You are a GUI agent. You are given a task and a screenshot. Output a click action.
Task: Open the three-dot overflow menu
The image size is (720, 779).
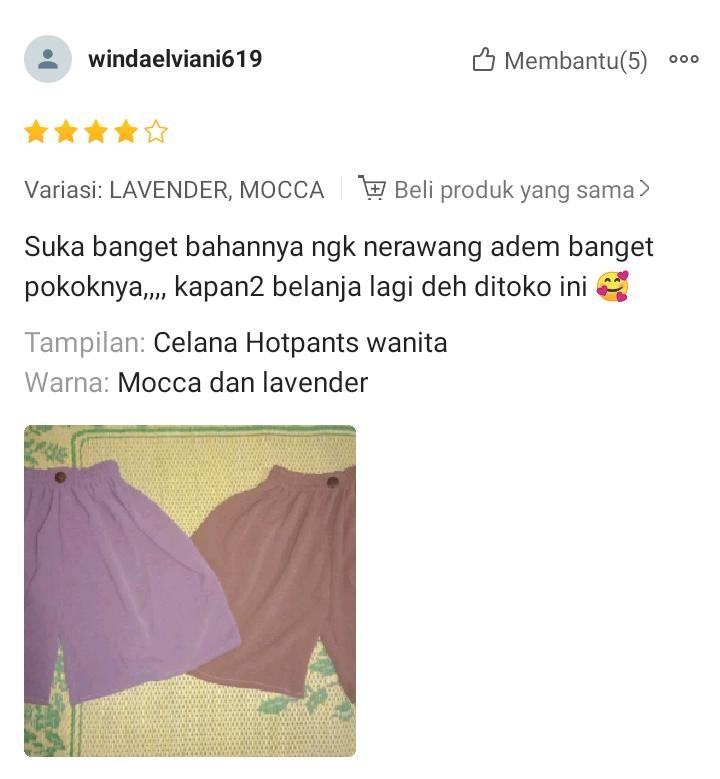[x=684, y=59]
